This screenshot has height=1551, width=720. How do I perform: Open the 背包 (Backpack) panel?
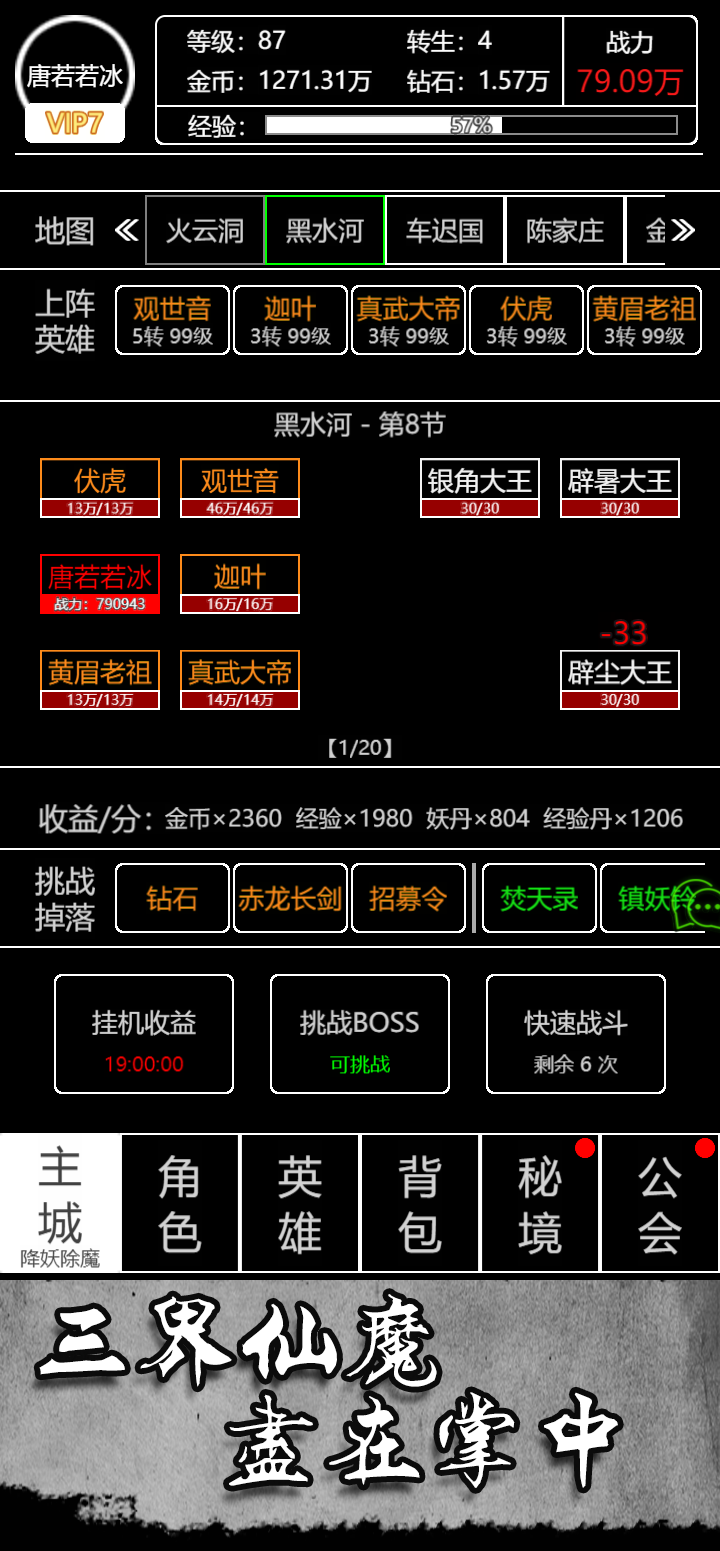pyautogui.click(x=420, y=1201)
